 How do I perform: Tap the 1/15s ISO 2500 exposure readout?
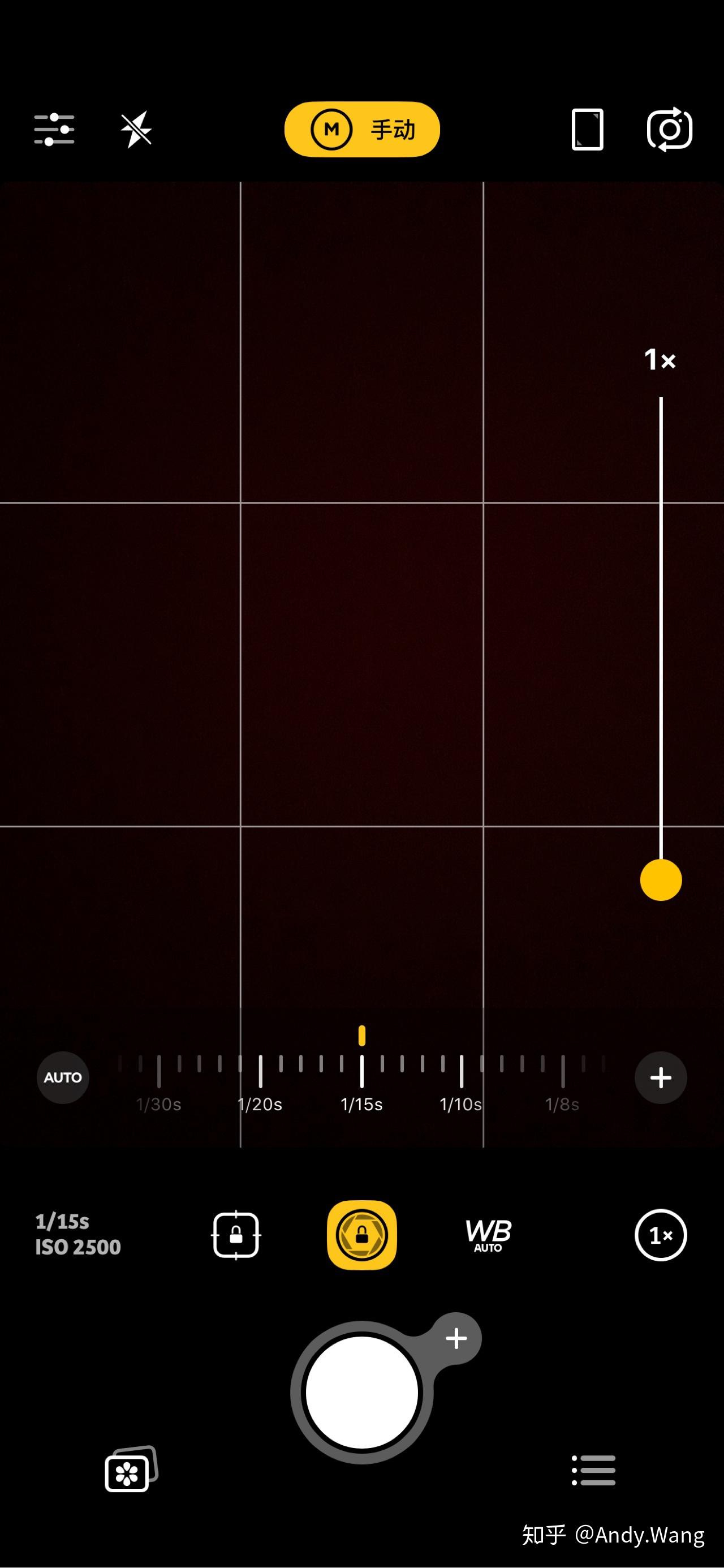(x=78, y=1235)
